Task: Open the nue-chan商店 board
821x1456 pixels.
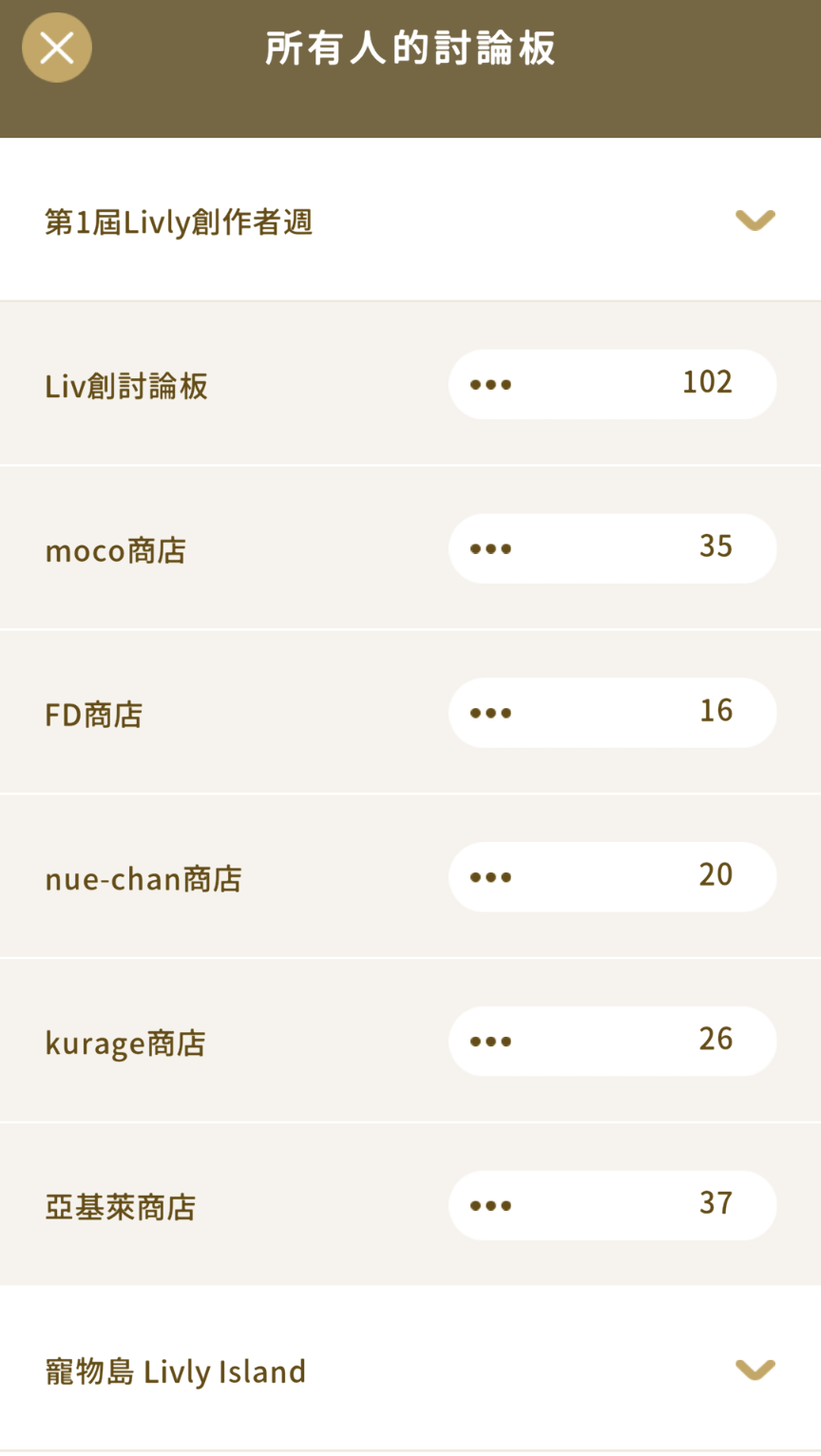Action: click(410, 877)
